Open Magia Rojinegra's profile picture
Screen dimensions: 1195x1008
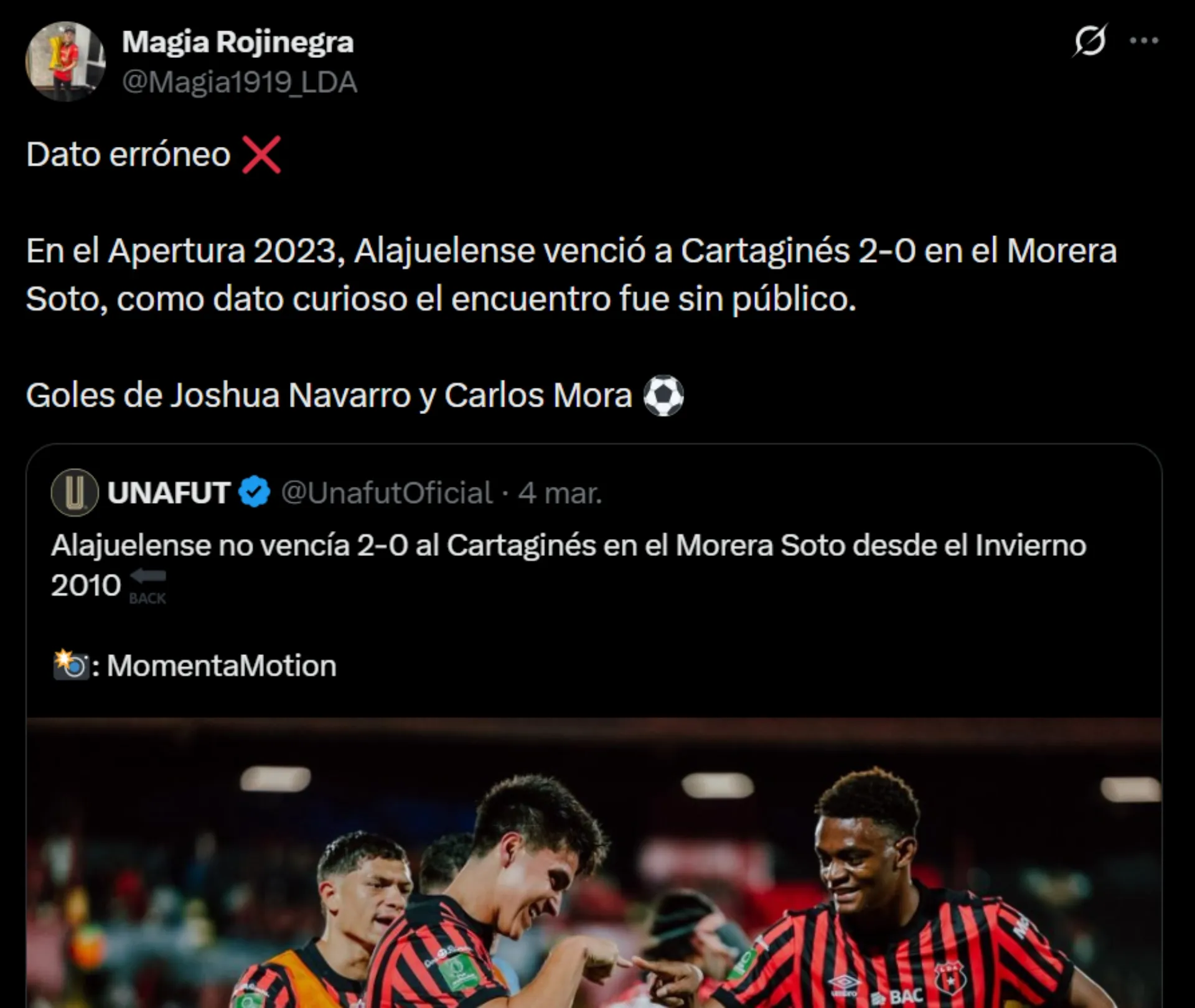65,62
